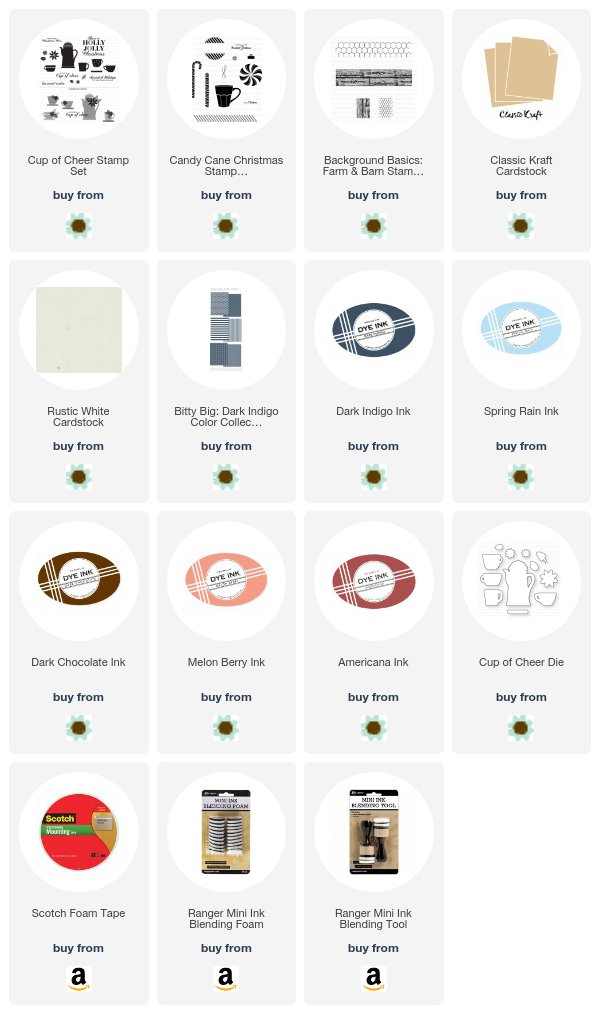Open the Cup of Cheer Die product
This screenshot has width=600, height=1014.
[521, 632]
